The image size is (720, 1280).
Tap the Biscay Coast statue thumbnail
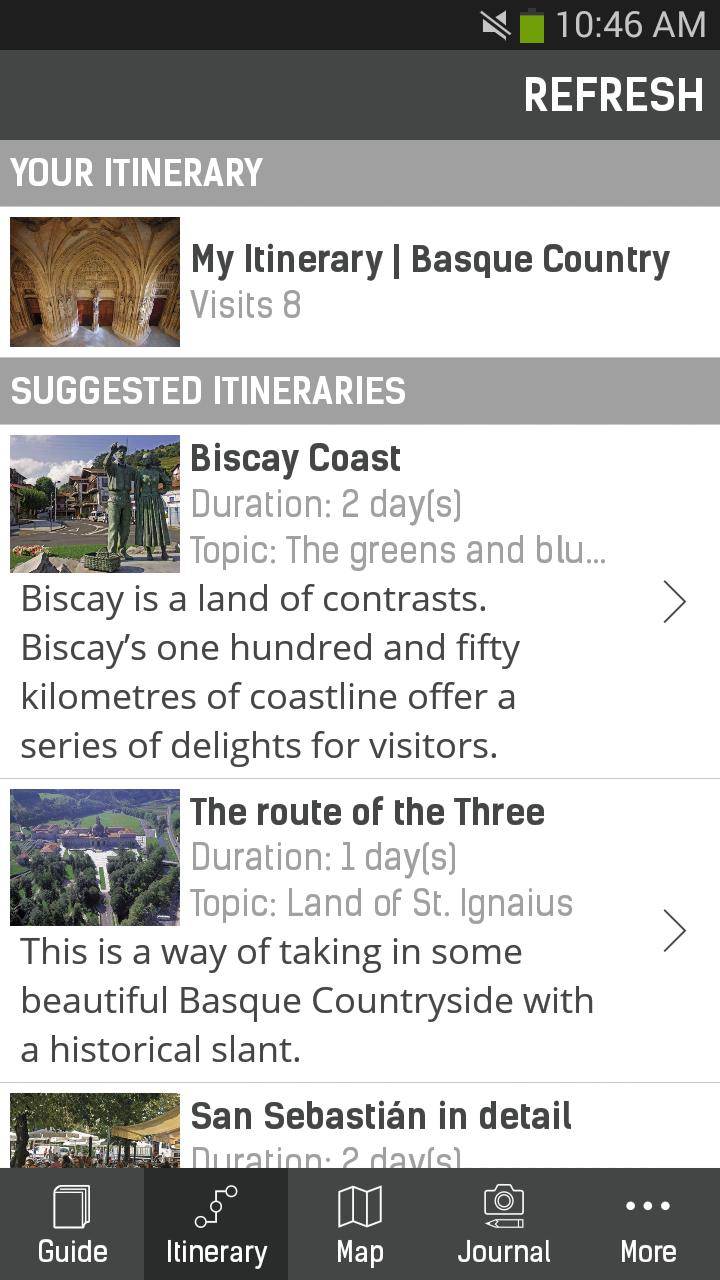[95, 504]
